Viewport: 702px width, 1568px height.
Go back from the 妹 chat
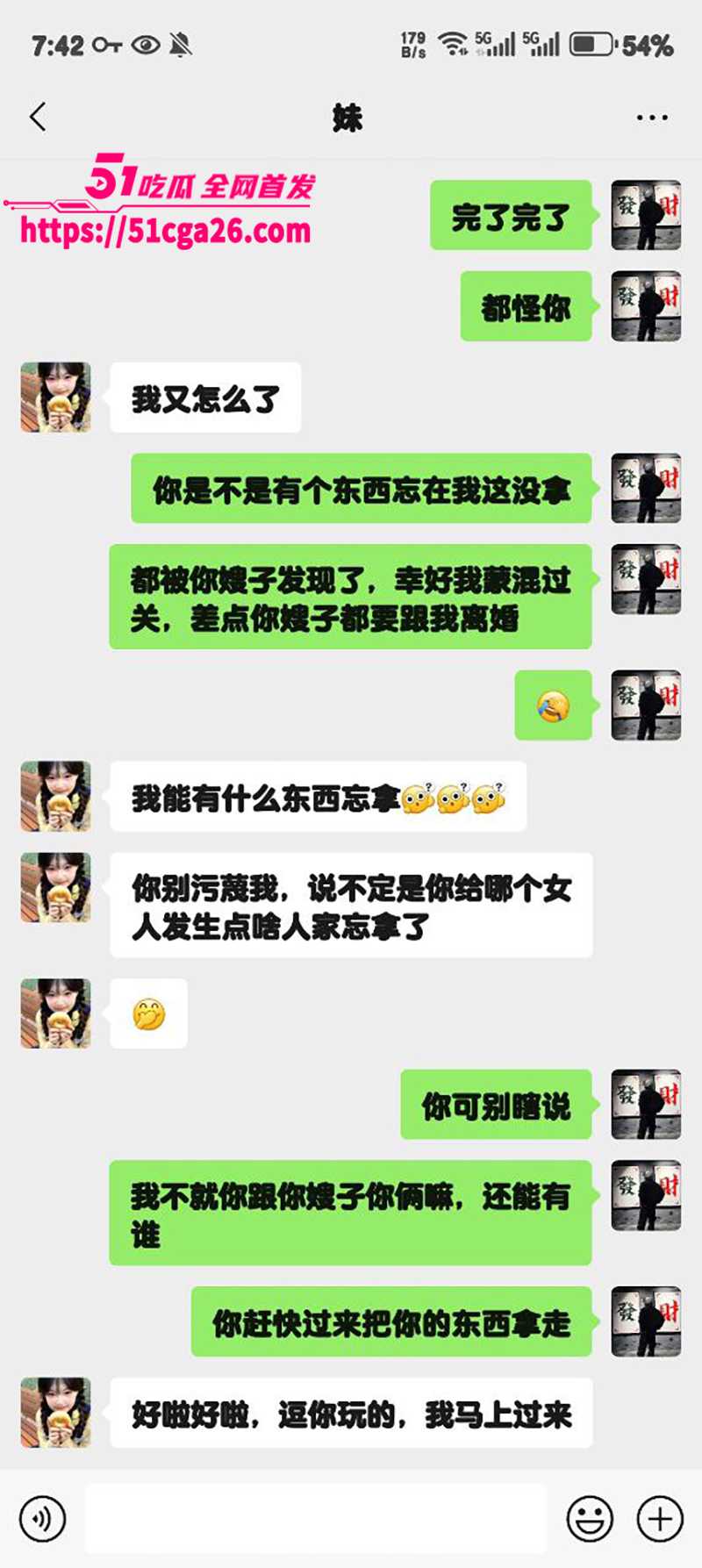pos(38,117)
